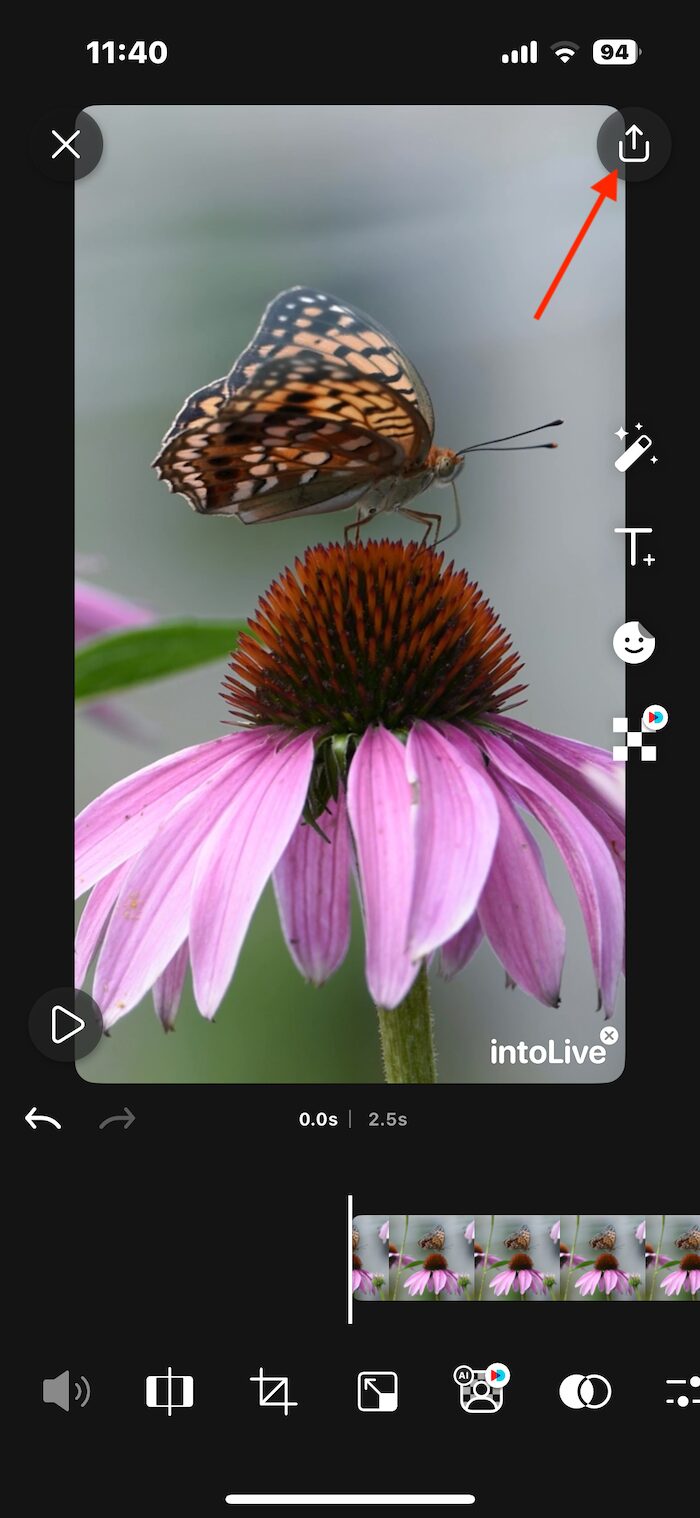Open the resize canvas tool
Image resolution: width=700 pixels, height=1518 pixels.
pos(377,1391)
